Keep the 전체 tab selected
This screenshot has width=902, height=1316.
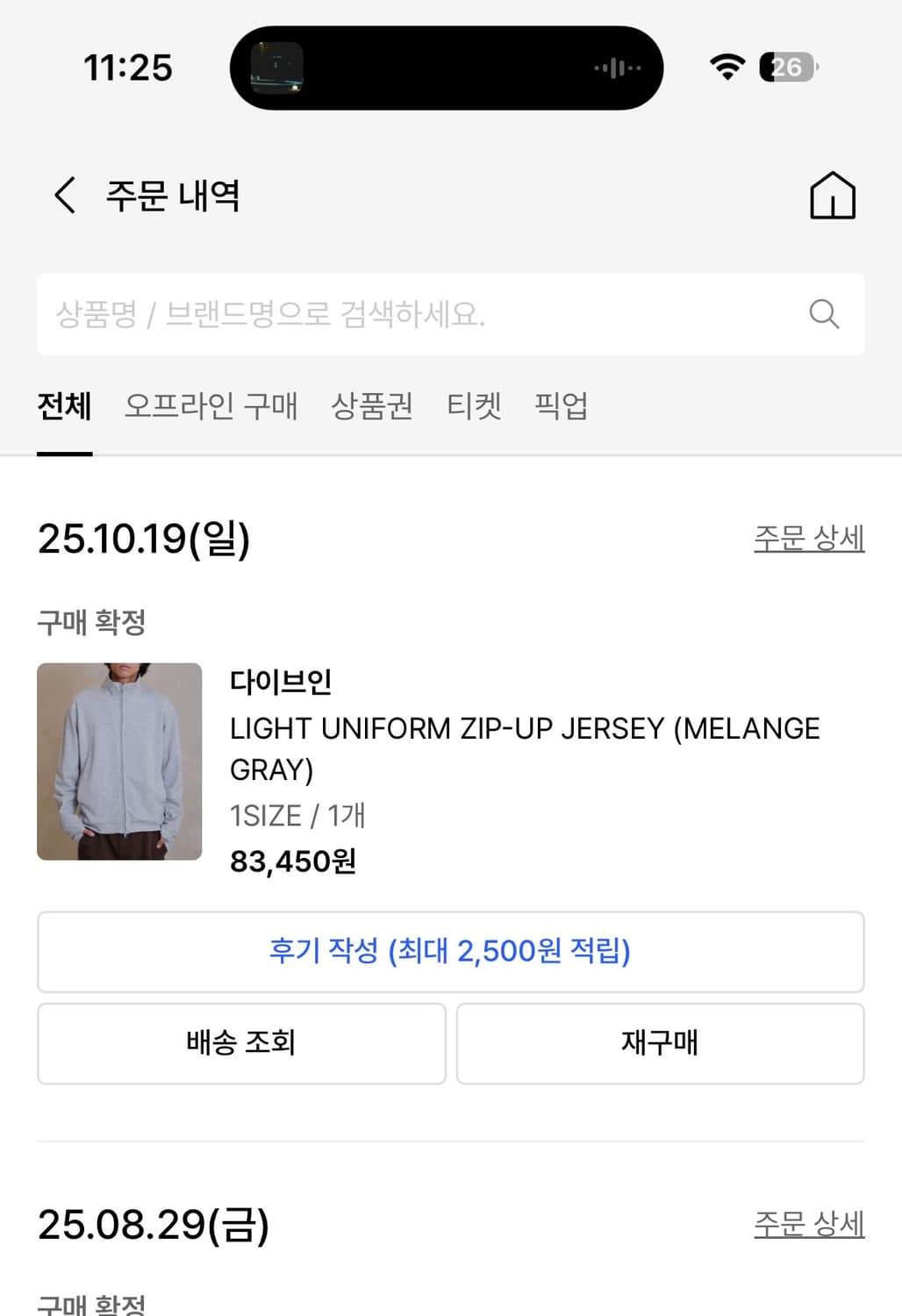[x=64, y=406]
